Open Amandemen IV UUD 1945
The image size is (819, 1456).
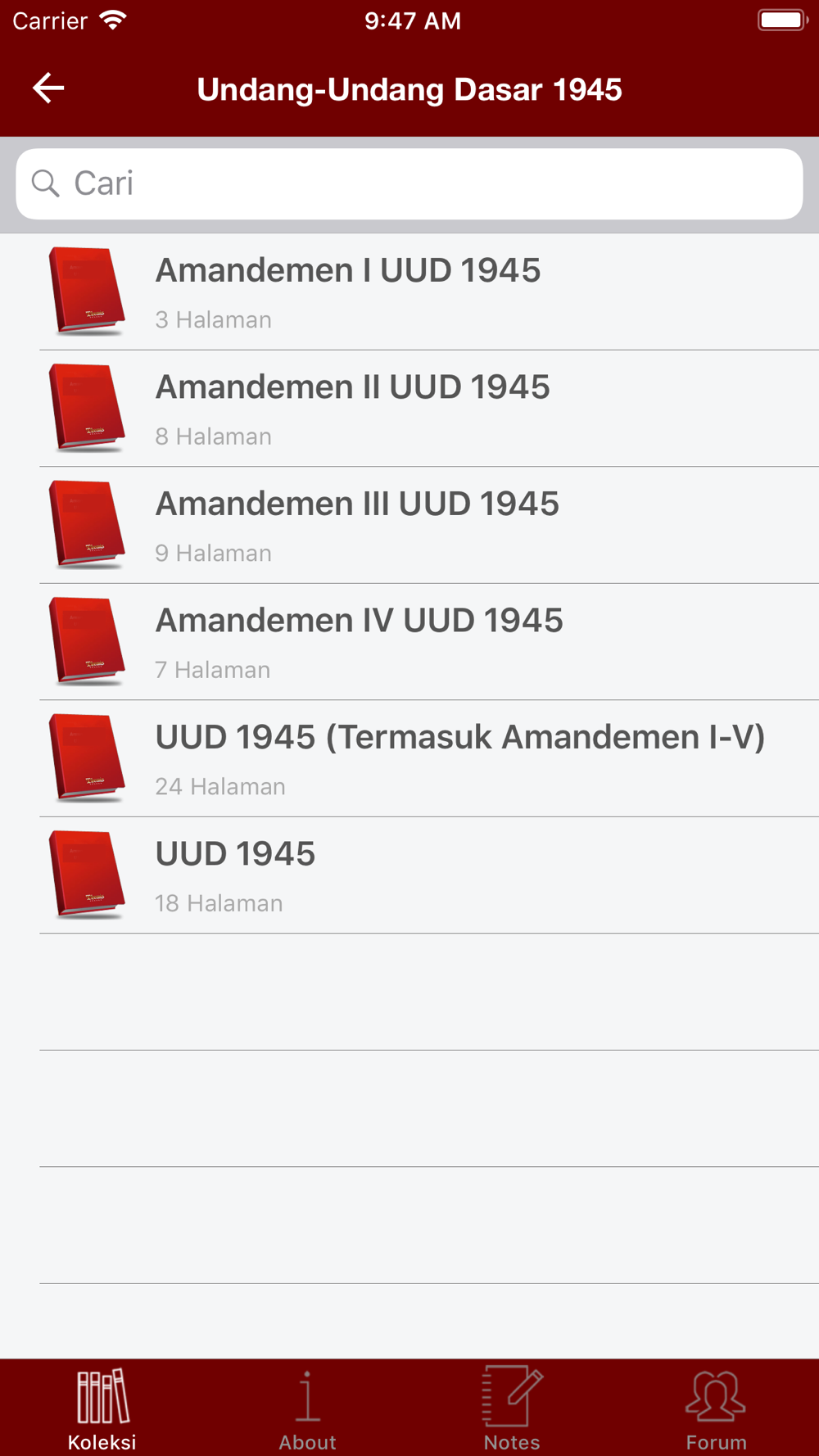coord(409,642)
